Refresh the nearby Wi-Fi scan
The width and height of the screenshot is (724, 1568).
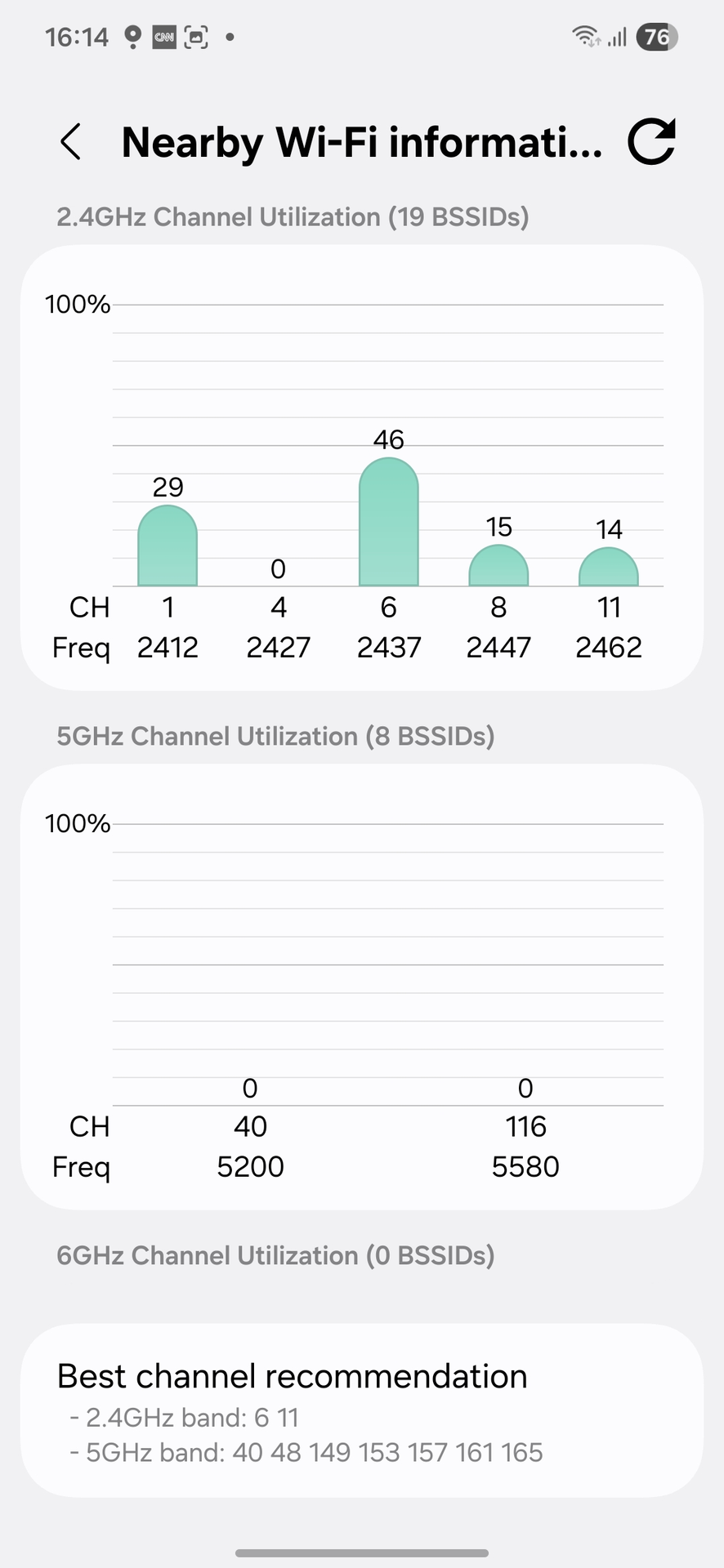tap(651, 142)
